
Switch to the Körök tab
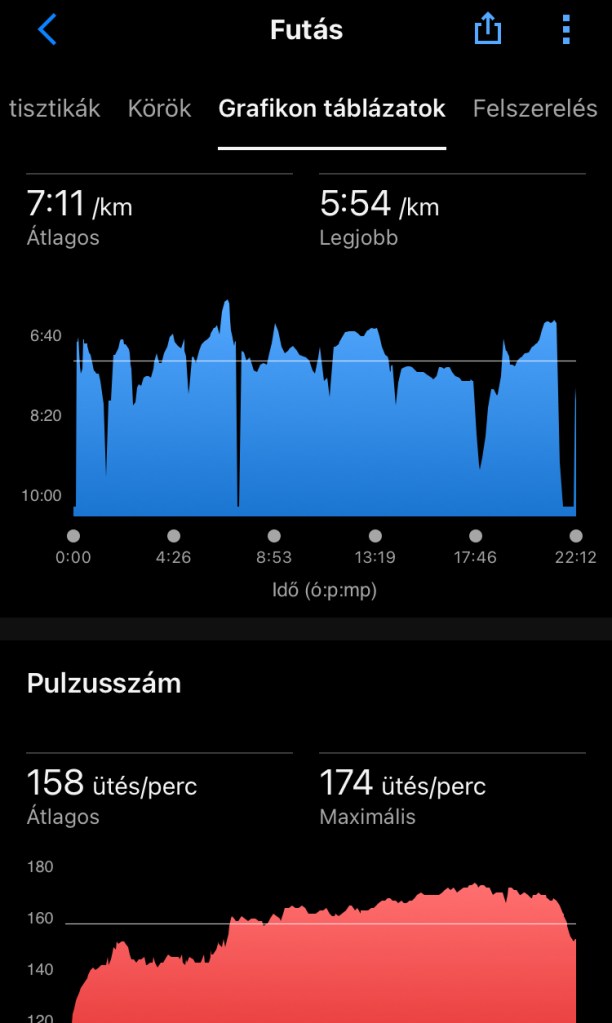pos(159,109)
